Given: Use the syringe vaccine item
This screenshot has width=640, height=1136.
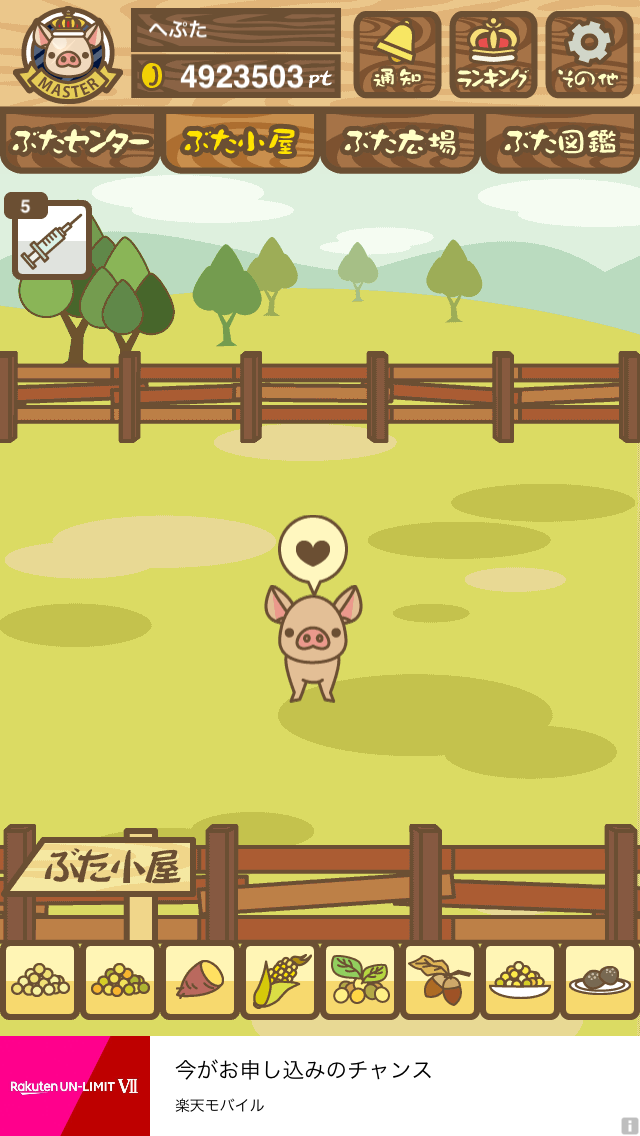Looking at the screenshot, I should 51,241.
